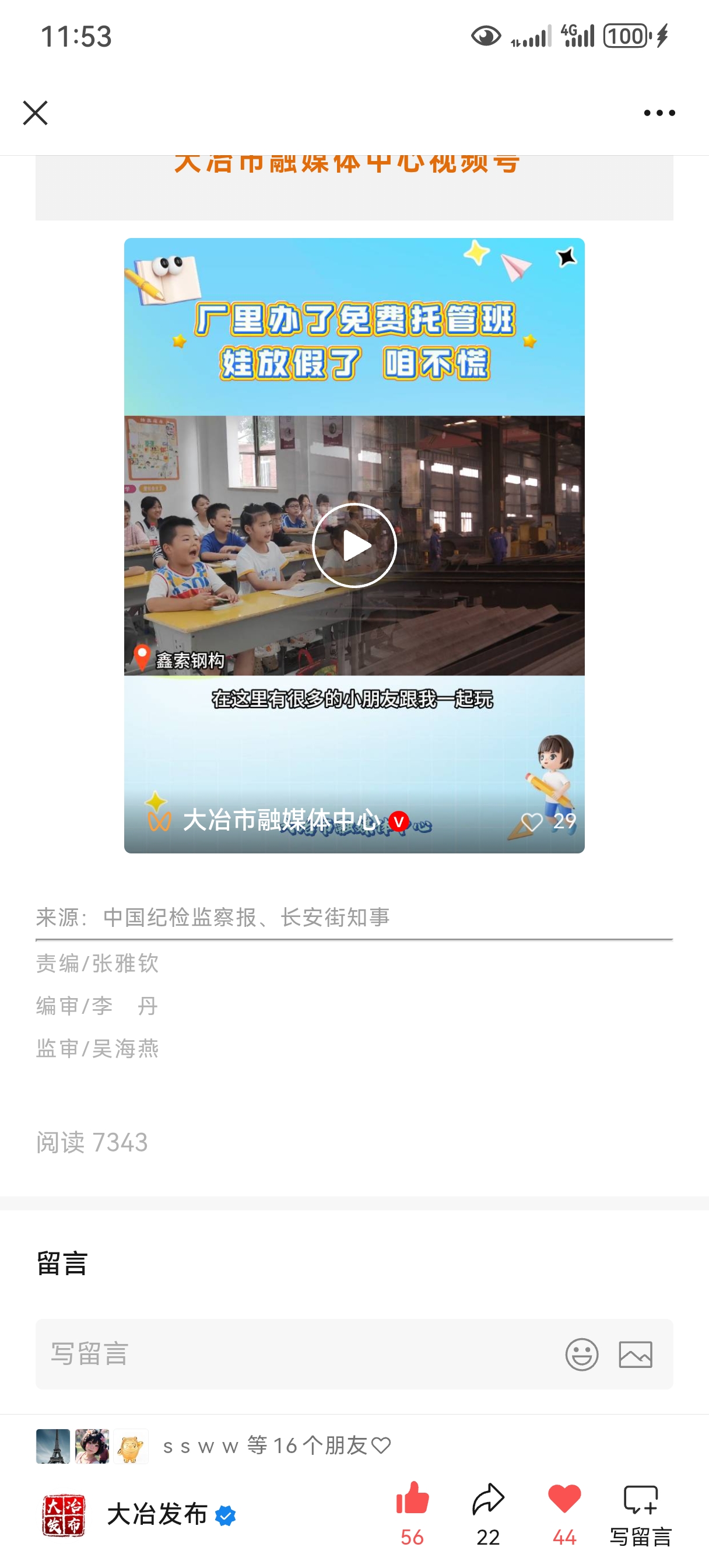Open the 大冶发布 account profile
The image size is (709, 1568).
click(139, 1514)
